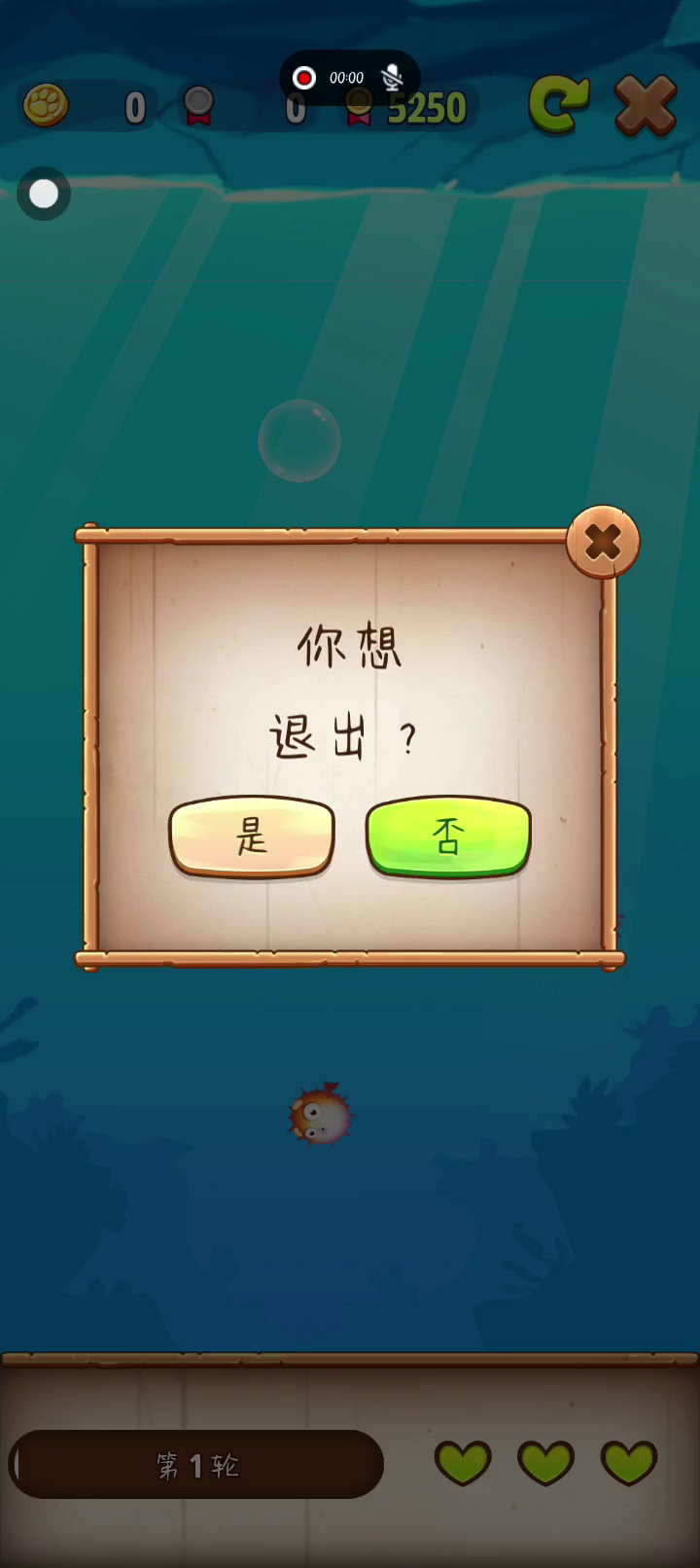Confirm exit with the 是 button
The image size is (700, 1568).
click(x=252, y=837)
